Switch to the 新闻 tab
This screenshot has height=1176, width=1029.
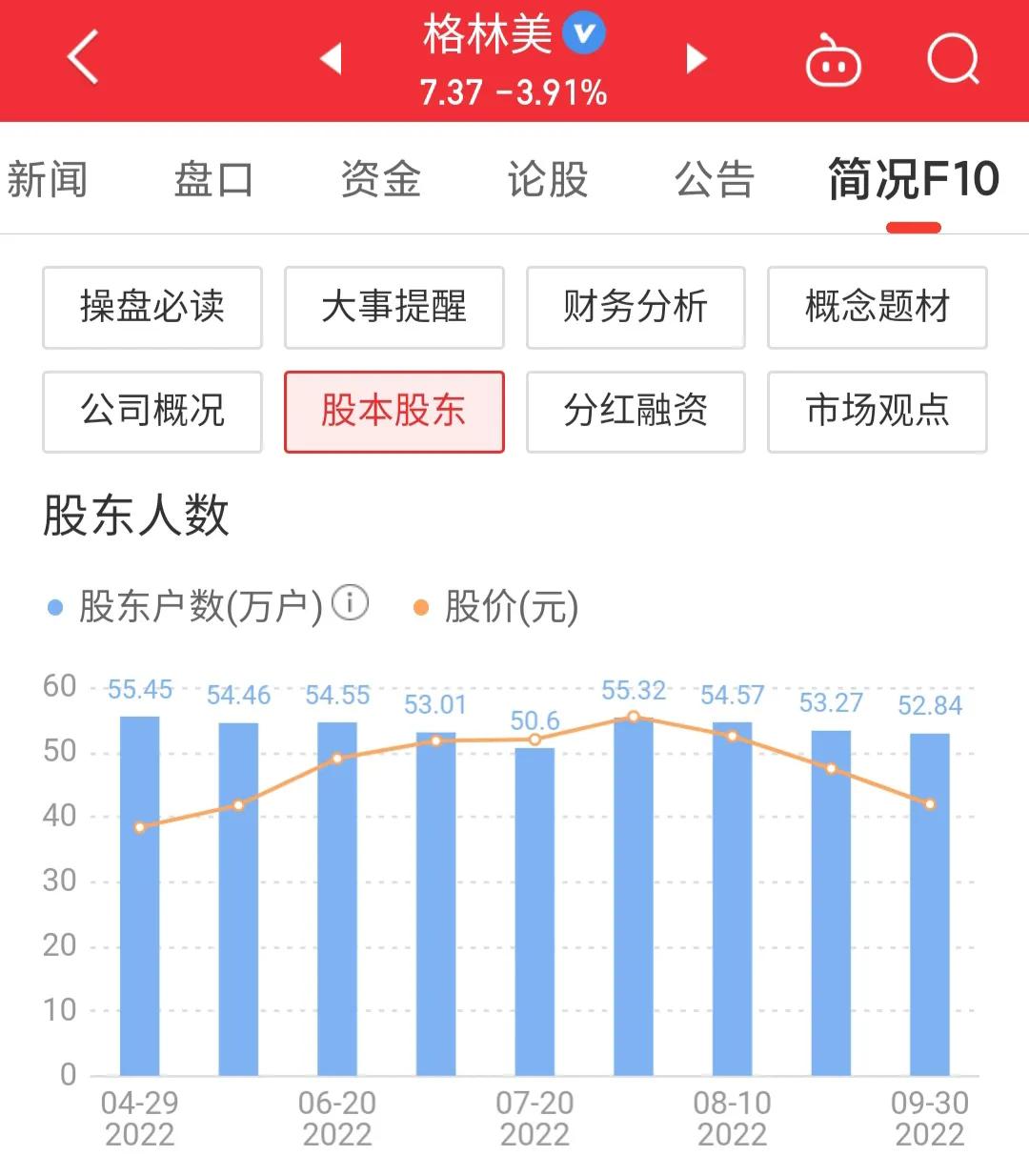[48, 179]
